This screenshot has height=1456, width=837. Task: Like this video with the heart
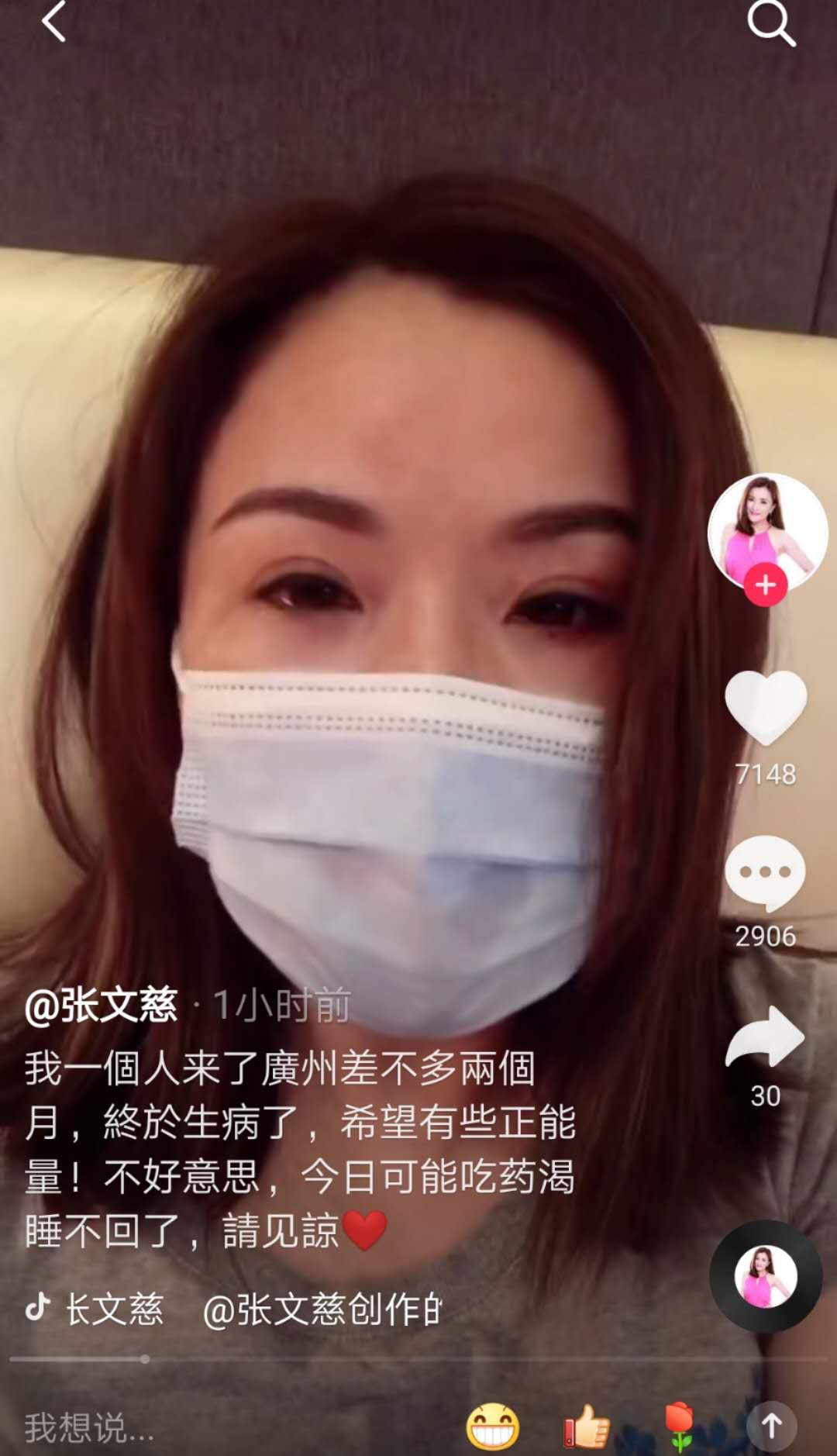pyautogui.click(x=766, y=707)
